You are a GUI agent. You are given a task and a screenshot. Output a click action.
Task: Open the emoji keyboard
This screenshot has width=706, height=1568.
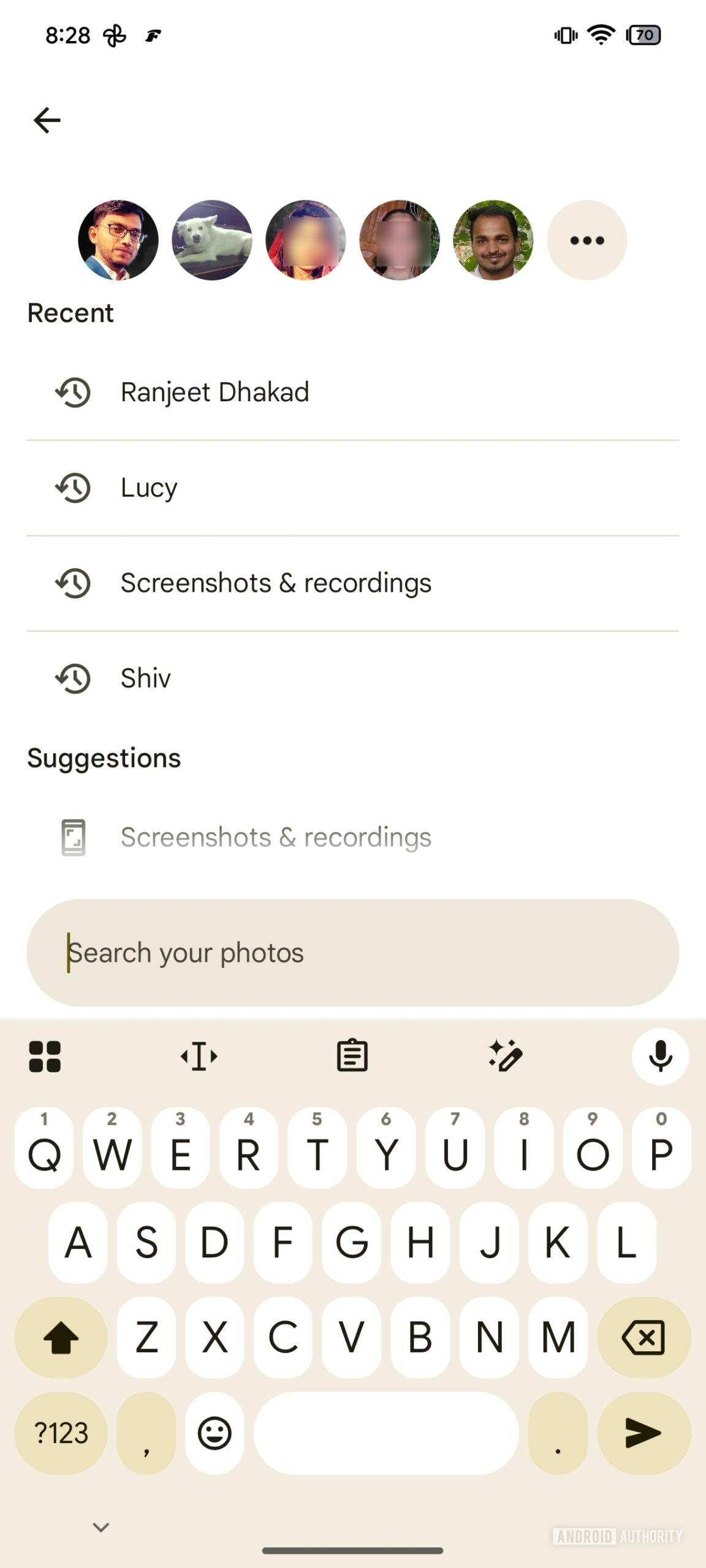tap(214, 1433)
